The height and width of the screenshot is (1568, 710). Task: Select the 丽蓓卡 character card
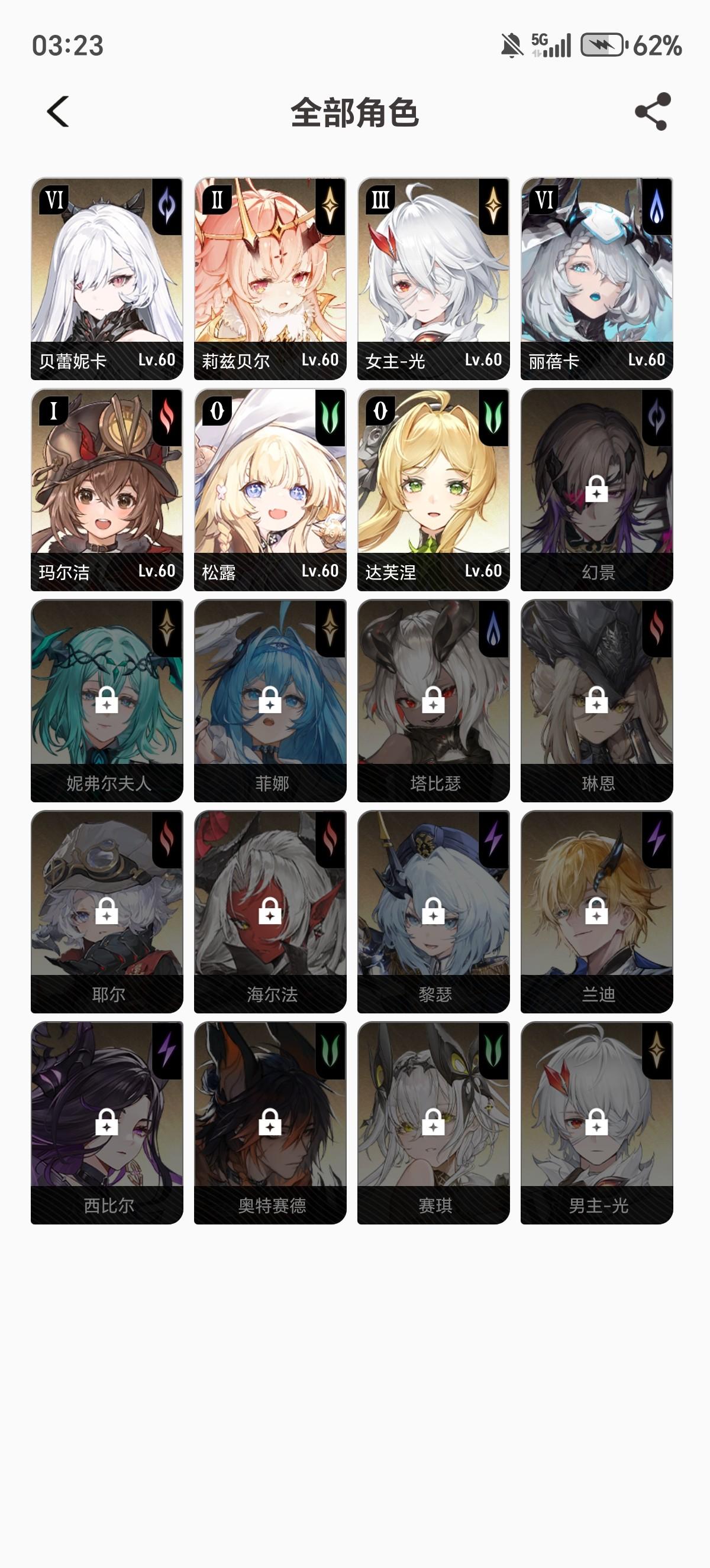596,278
